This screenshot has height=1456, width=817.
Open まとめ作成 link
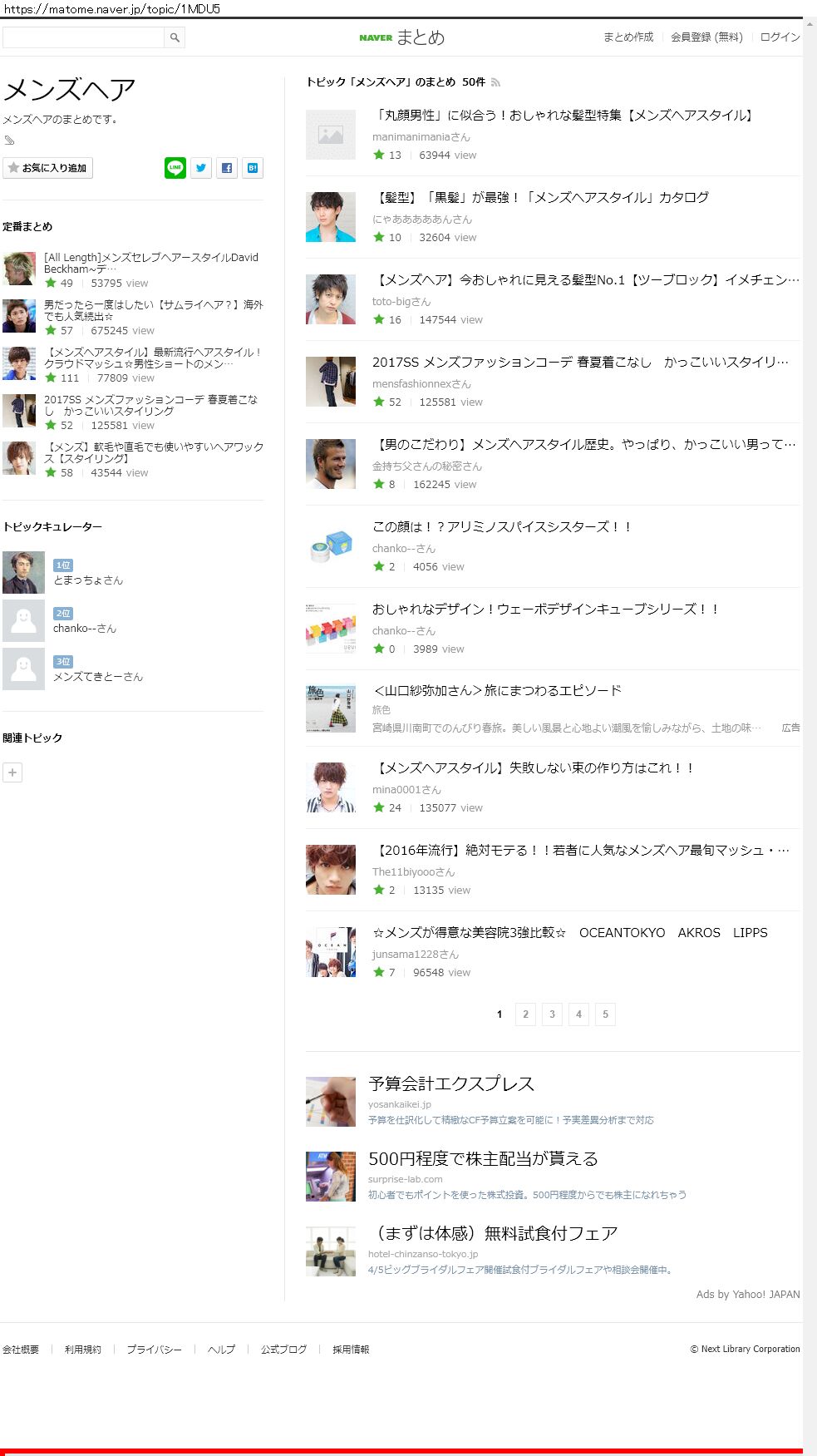628,37
